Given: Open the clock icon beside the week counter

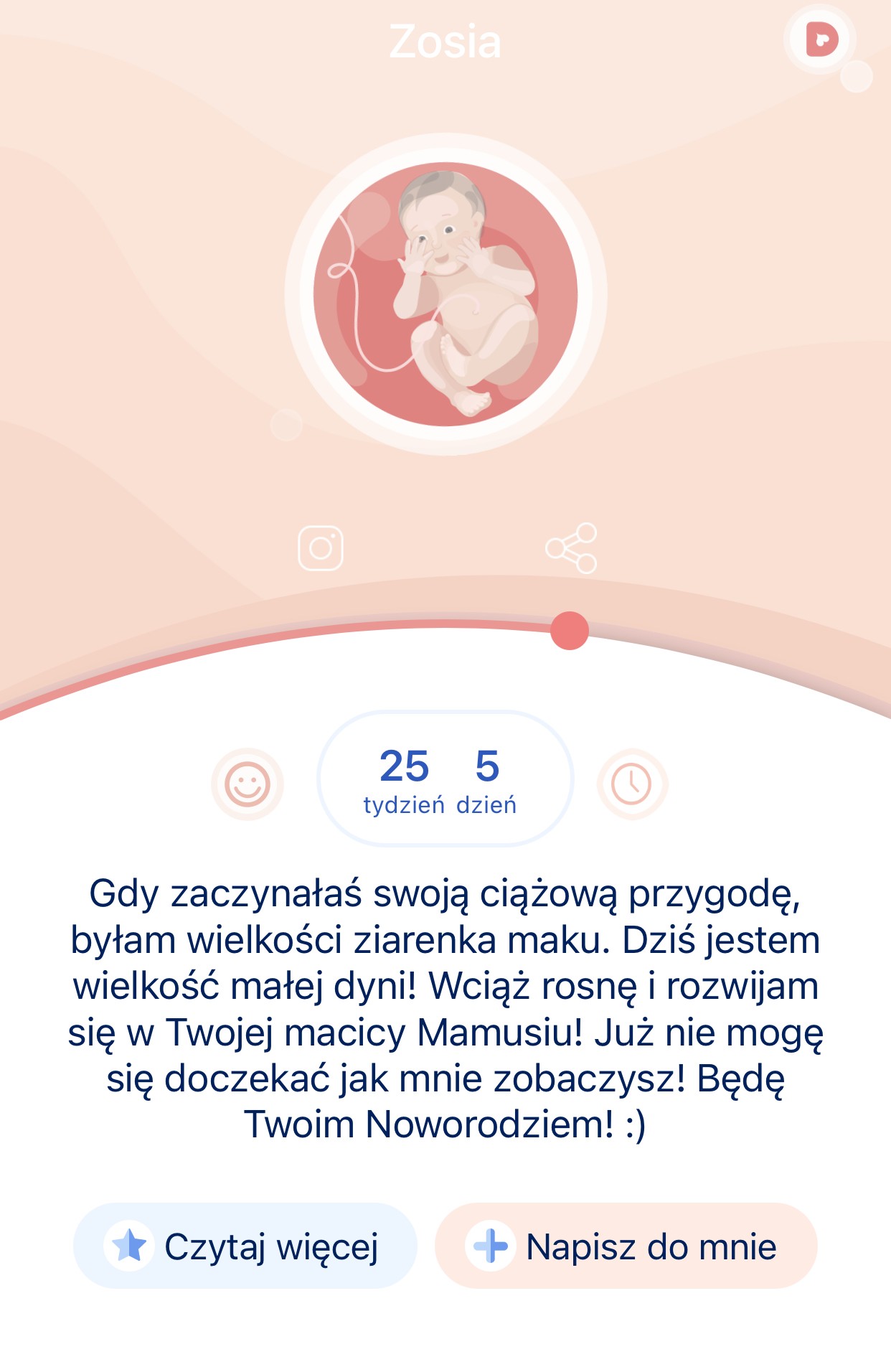Looking at the screenshot, I should (x=631, y=784).
